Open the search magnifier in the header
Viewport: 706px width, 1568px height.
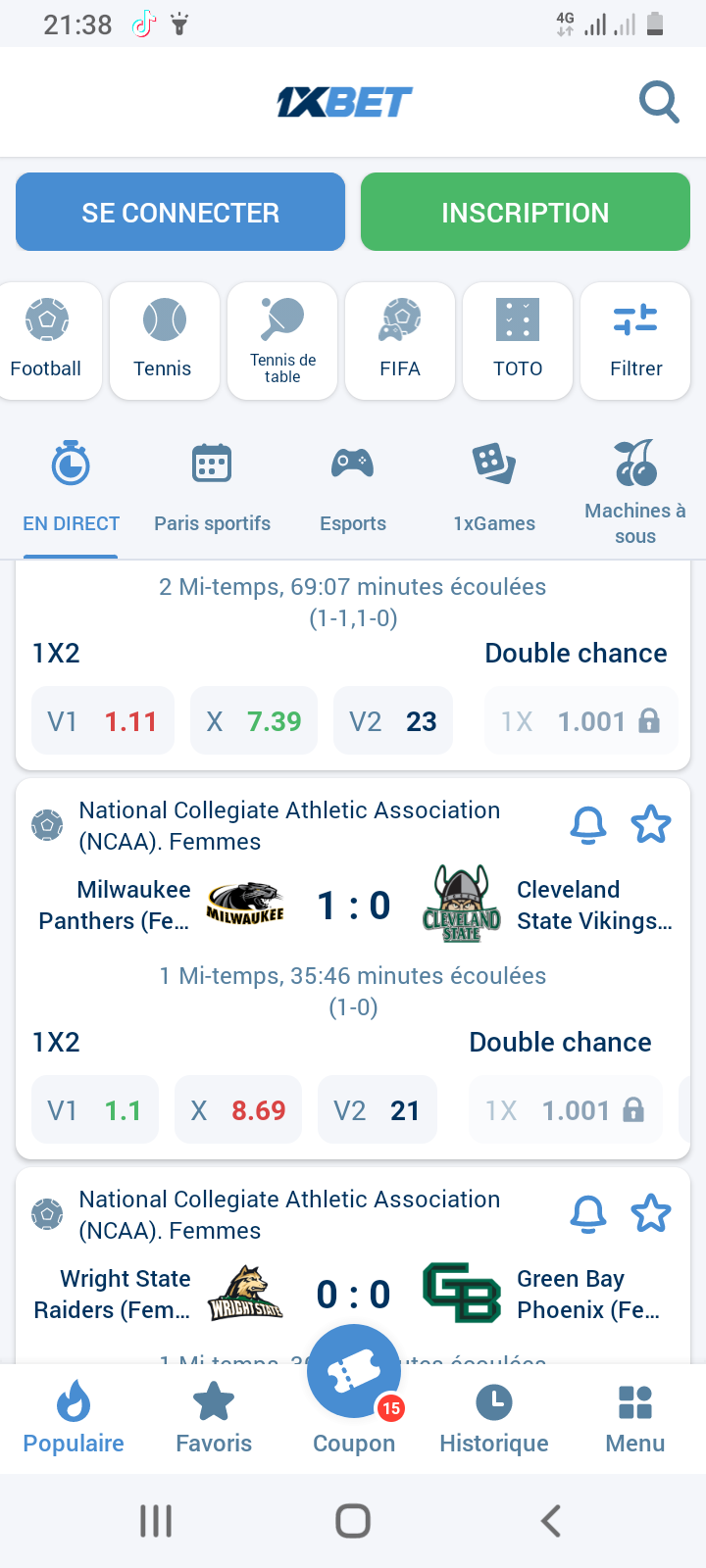659,102
